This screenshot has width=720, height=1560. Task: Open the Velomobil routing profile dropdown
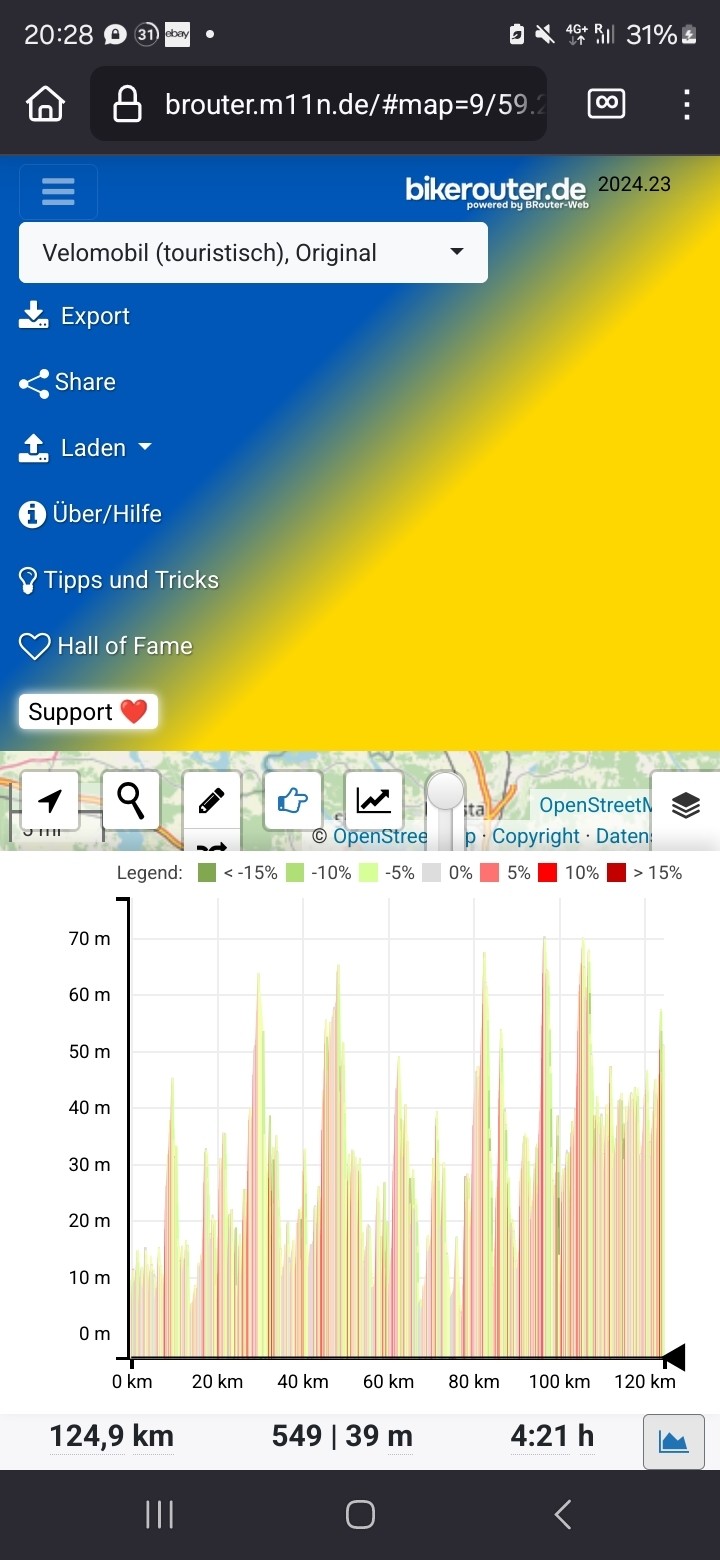pyautogui.click(x=253, y=253)
